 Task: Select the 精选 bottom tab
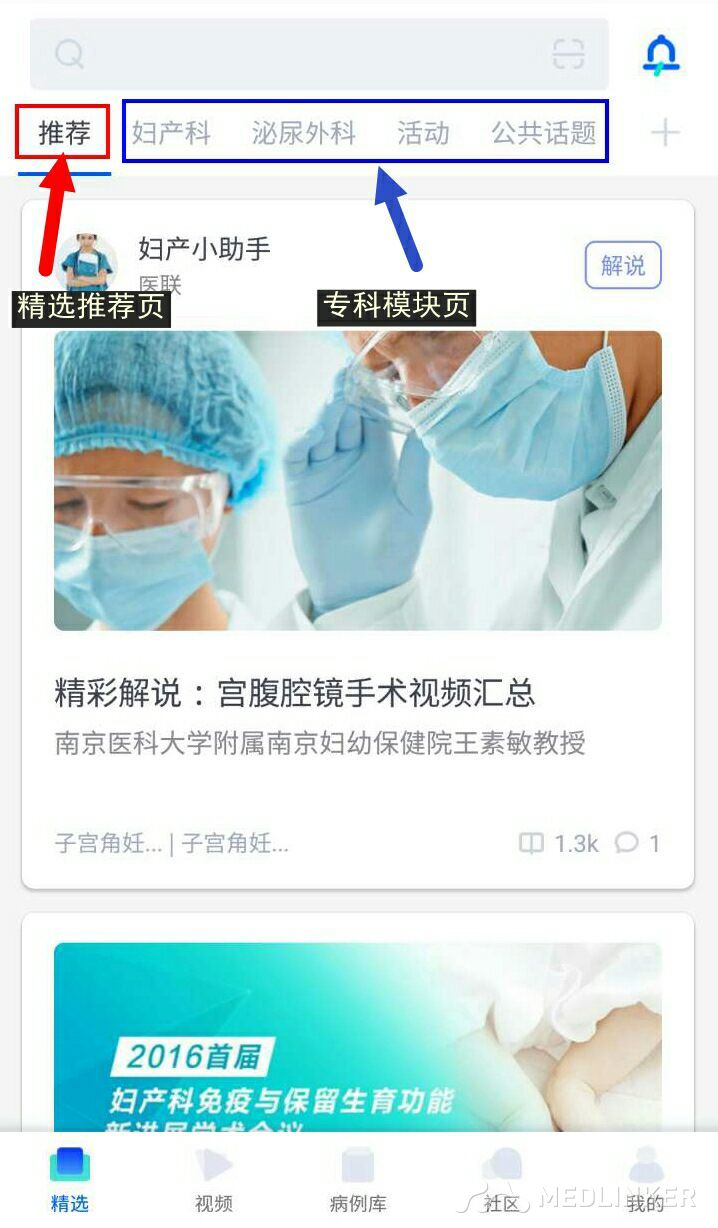[70, 1180]
